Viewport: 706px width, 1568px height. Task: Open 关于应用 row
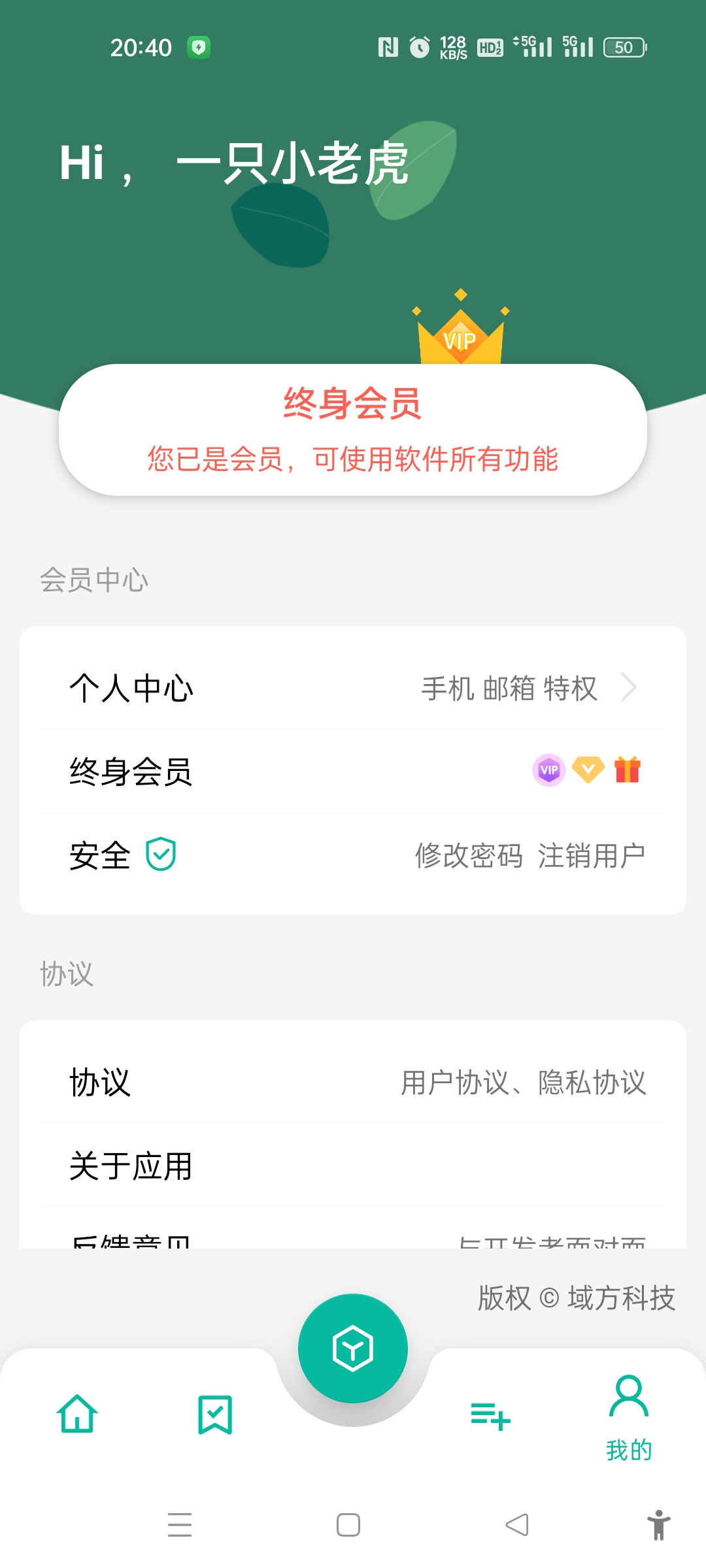[353, 1166]
